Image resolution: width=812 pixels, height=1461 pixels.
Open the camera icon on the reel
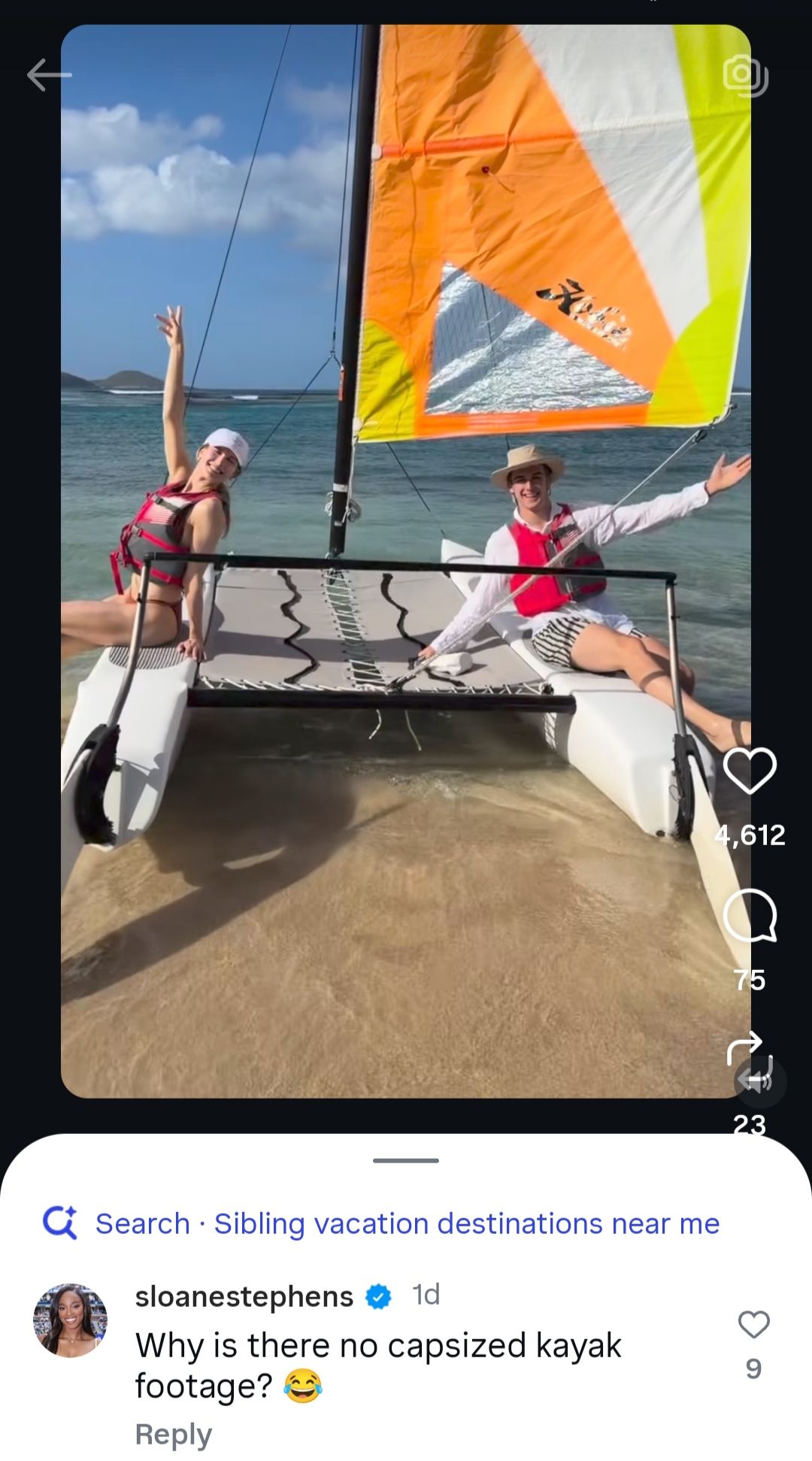pyautogui.click(x=745, y=75)
